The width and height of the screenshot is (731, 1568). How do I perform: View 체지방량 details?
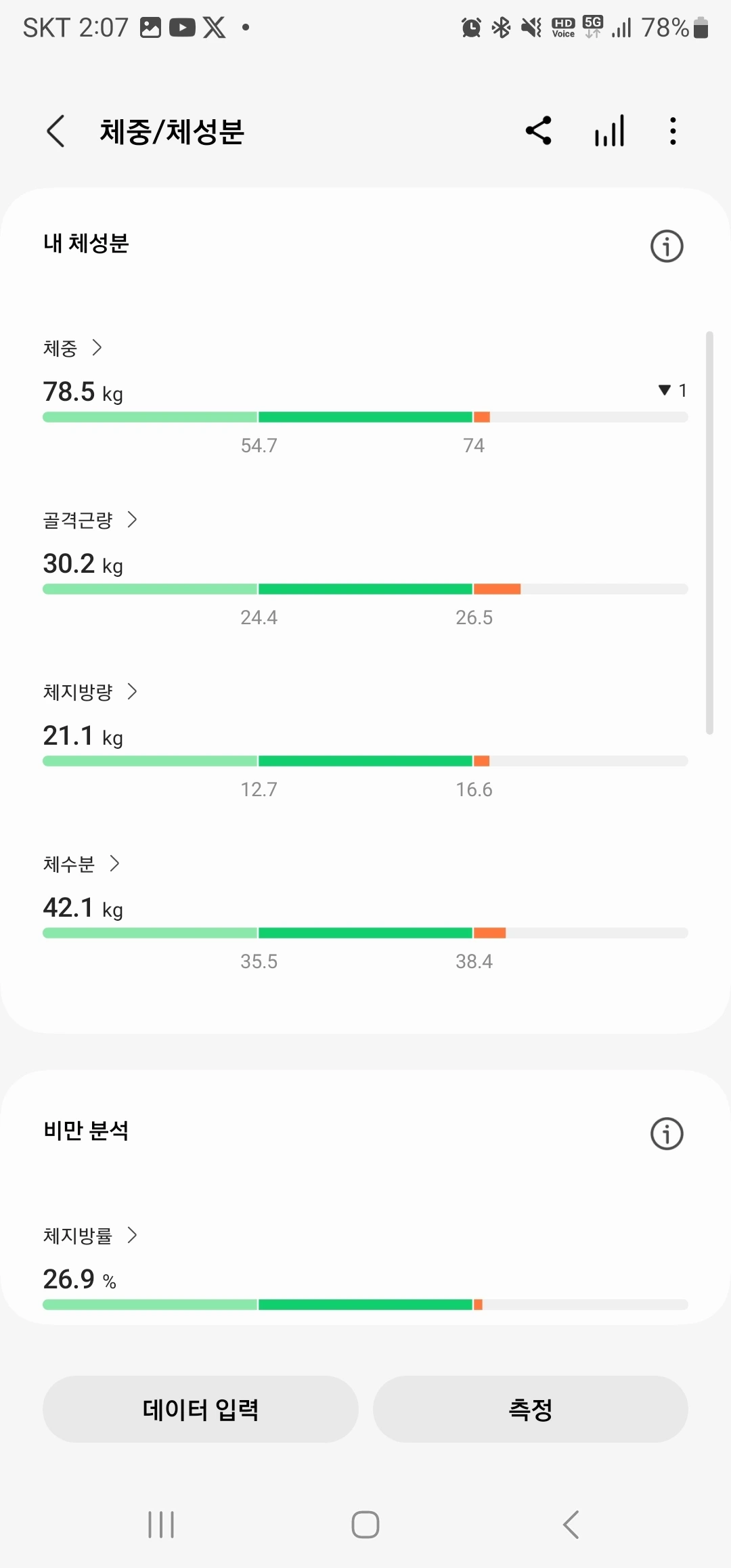[x=90, y=693]
